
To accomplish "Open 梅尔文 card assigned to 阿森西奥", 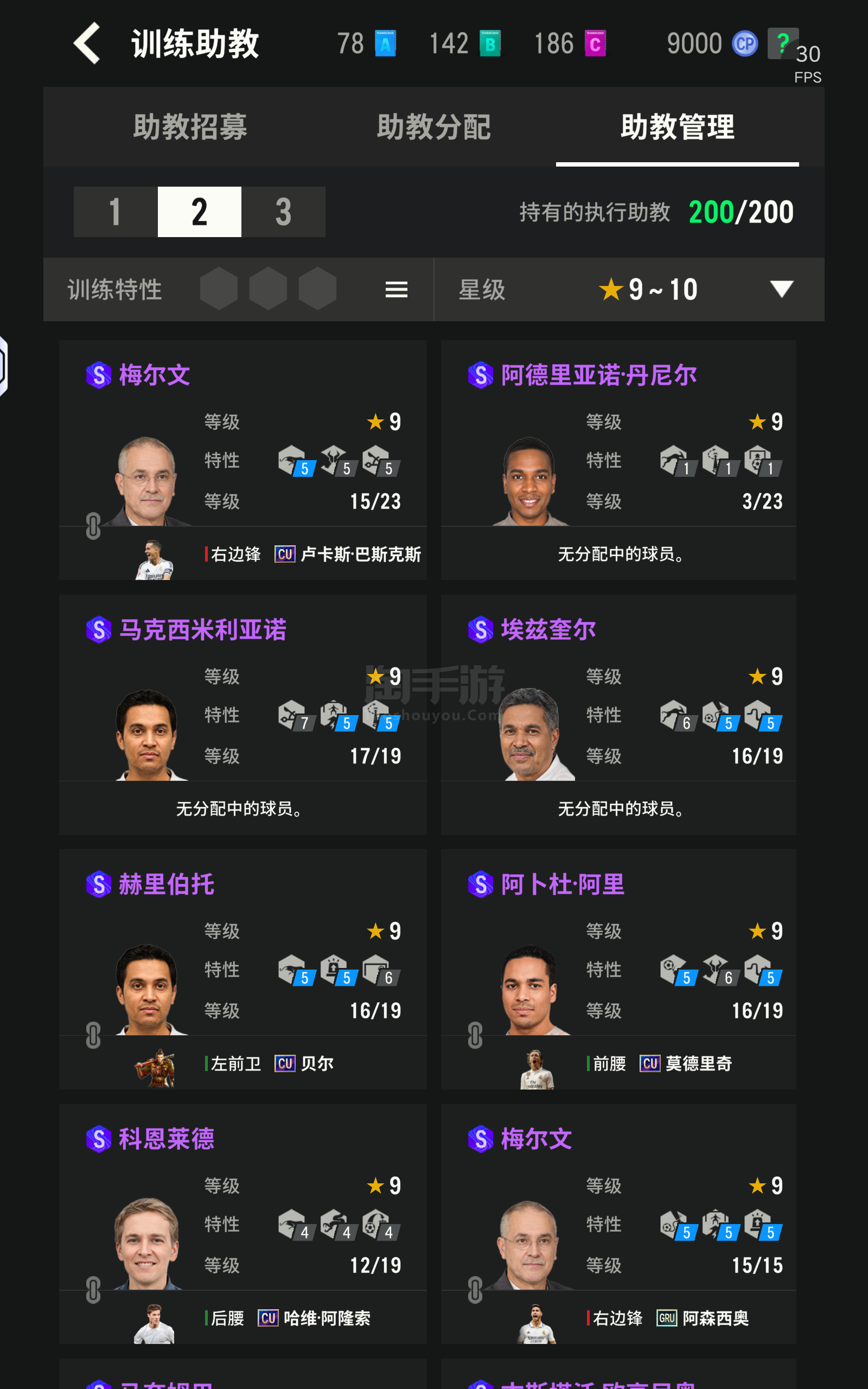I will (618, 1222).
